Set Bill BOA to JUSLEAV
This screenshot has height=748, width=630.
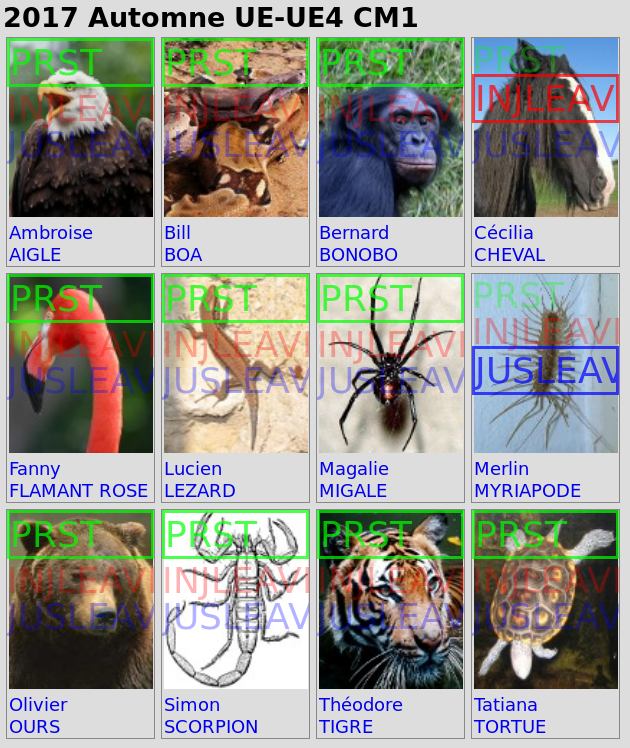click(x=235, y=146)
